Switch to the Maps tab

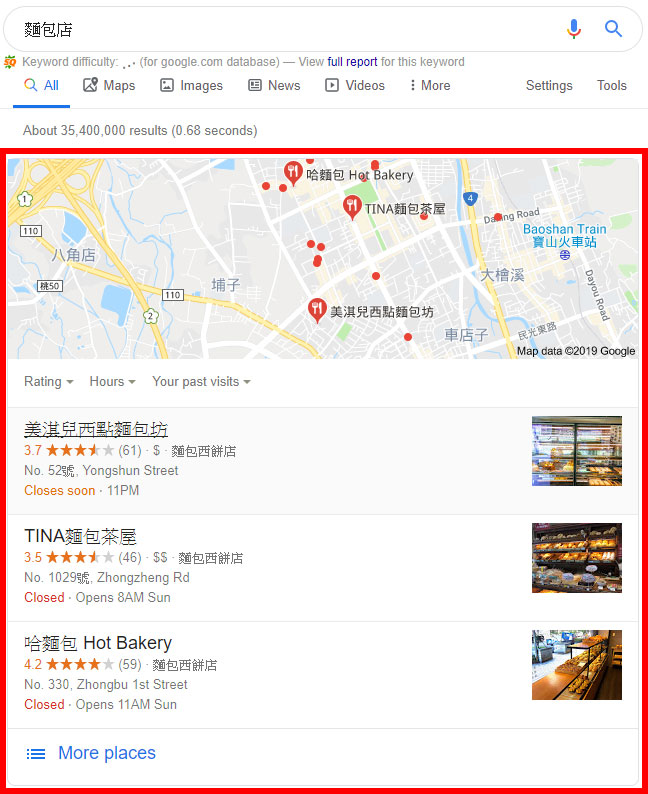click(109, 85)
